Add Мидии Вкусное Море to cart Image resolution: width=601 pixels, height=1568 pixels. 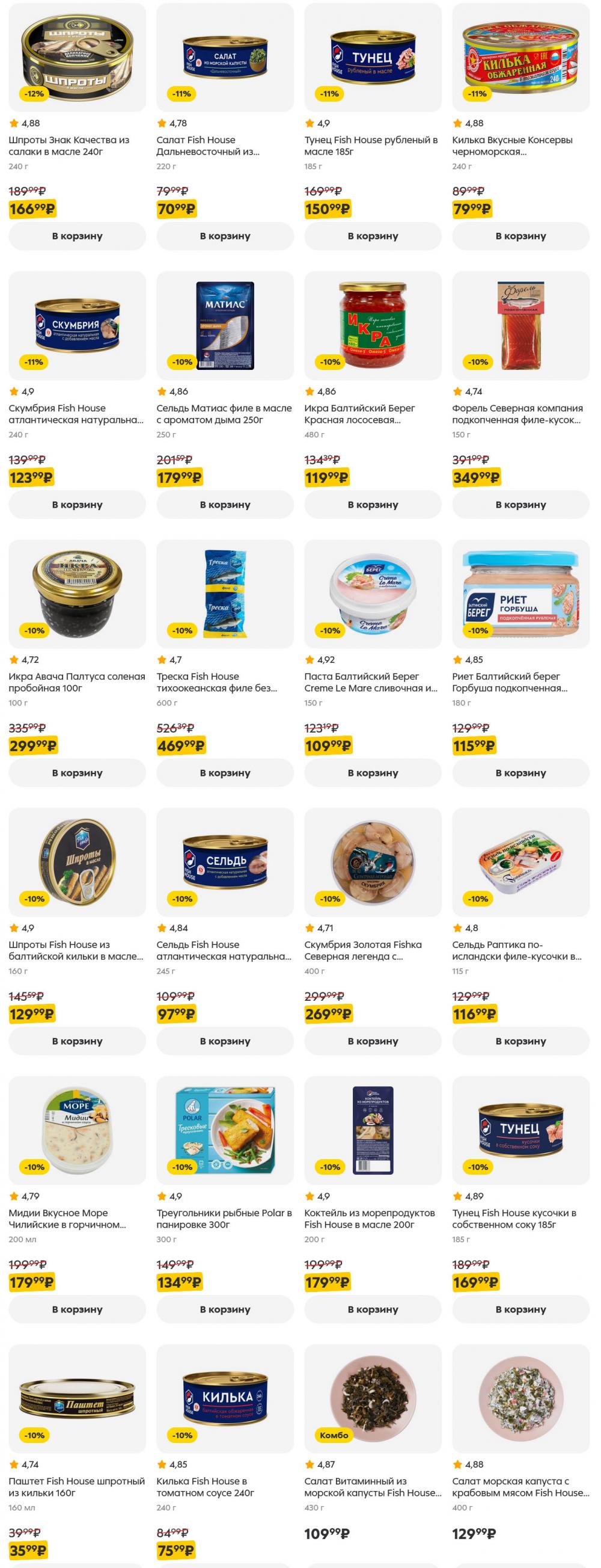pyautogui.click(x=77, y=1309)
